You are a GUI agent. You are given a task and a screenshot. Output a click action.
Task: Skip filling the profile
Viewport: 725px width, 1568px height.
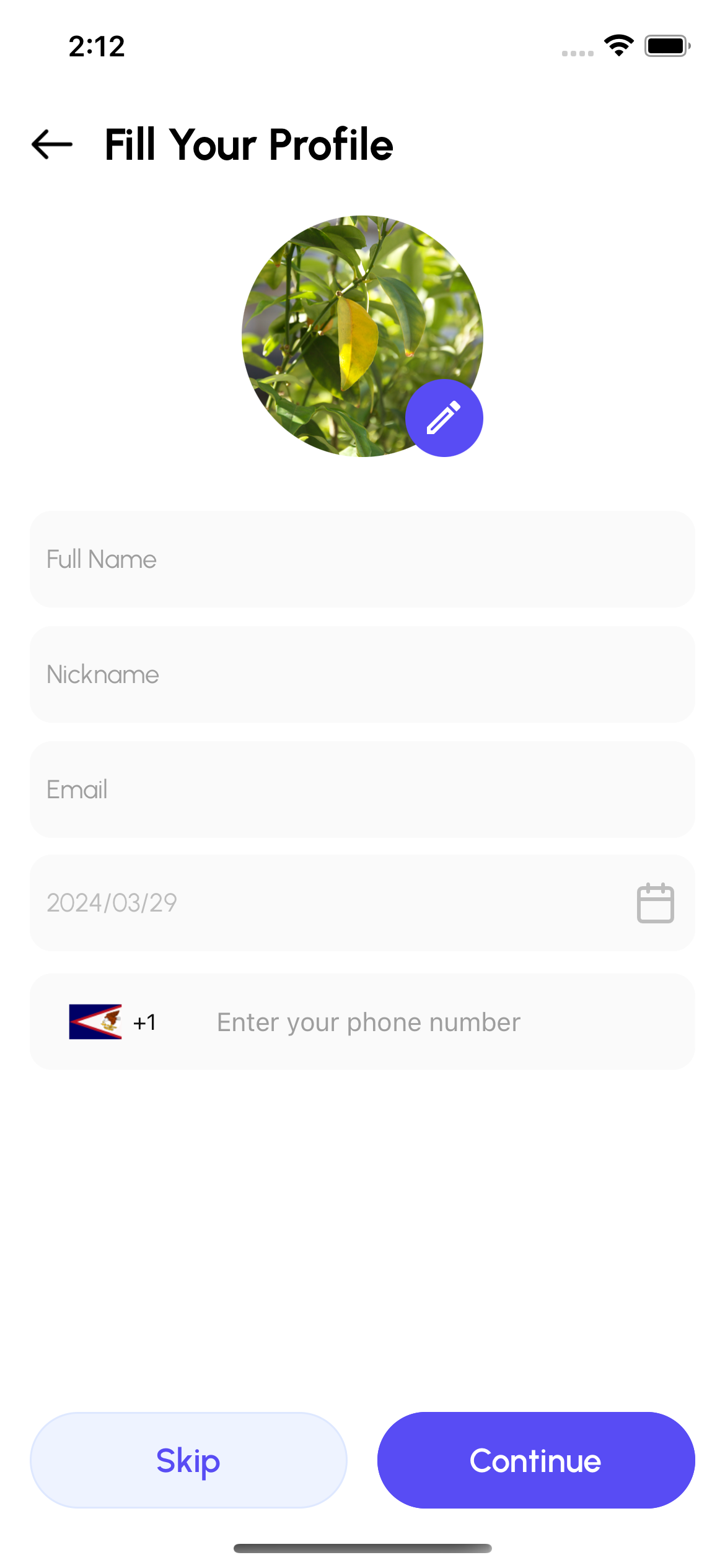[x=188, y=1460]
